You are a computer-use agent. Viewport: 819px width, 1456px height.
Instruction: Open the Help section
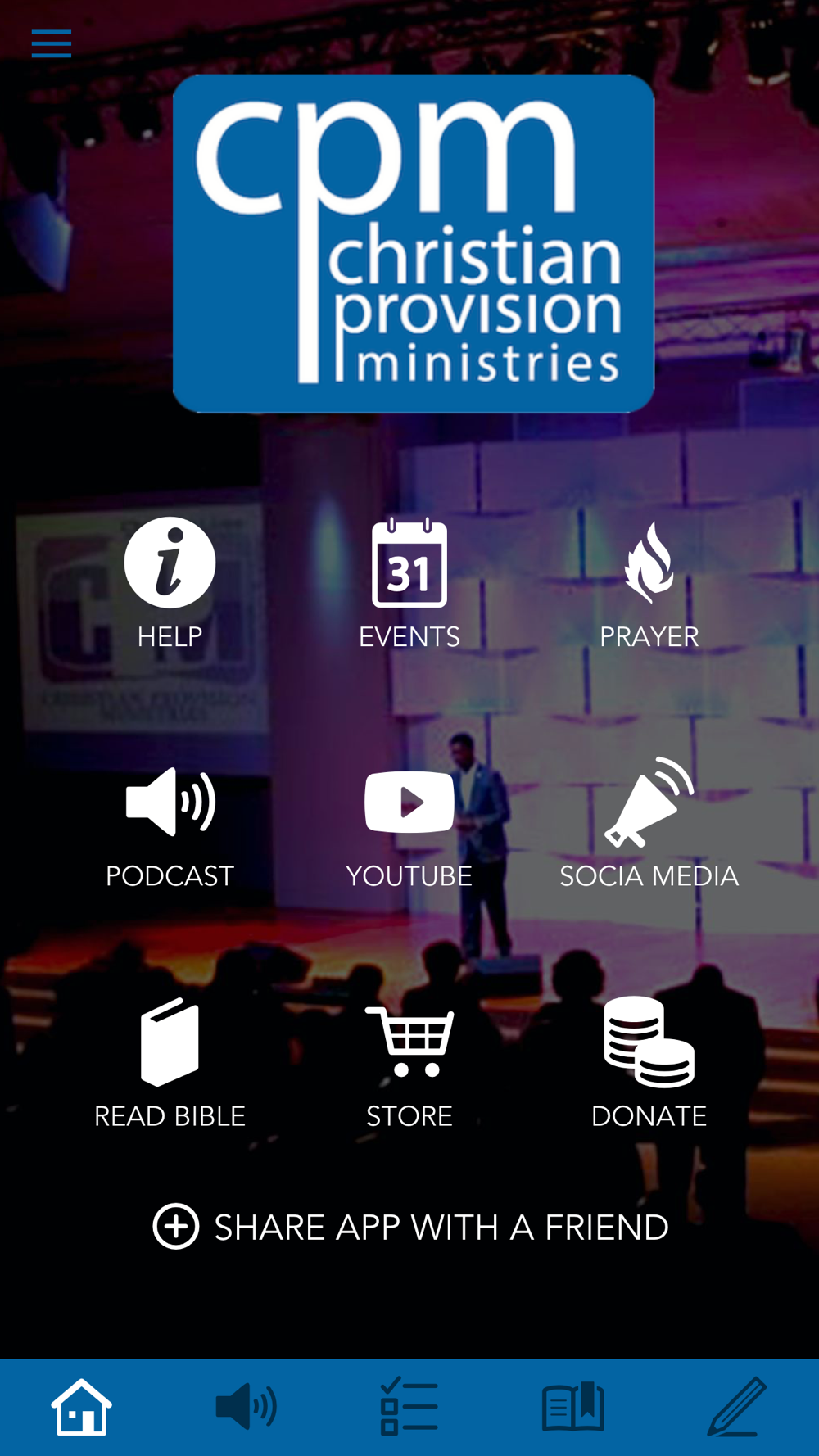pyautogui.click(x=170, y=584)
